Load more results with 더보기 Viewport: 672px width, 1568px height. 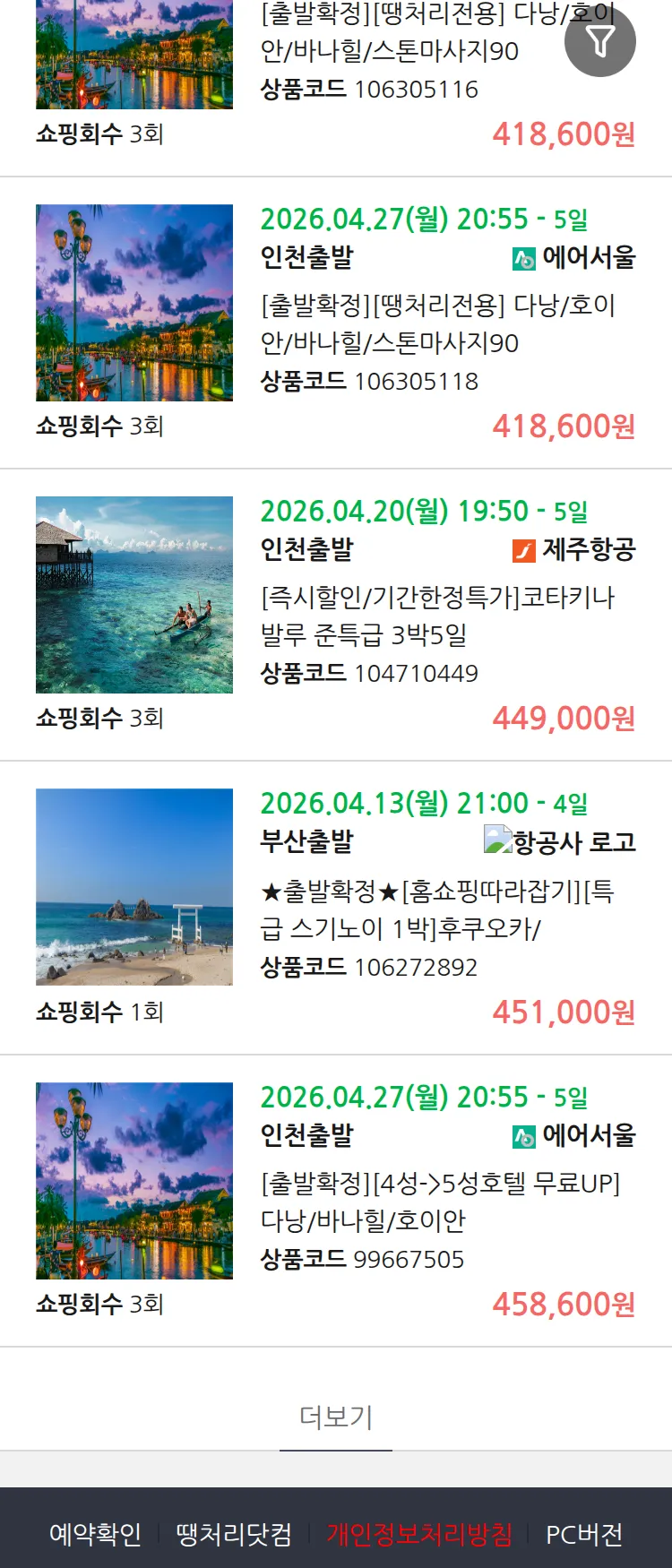336,1417
